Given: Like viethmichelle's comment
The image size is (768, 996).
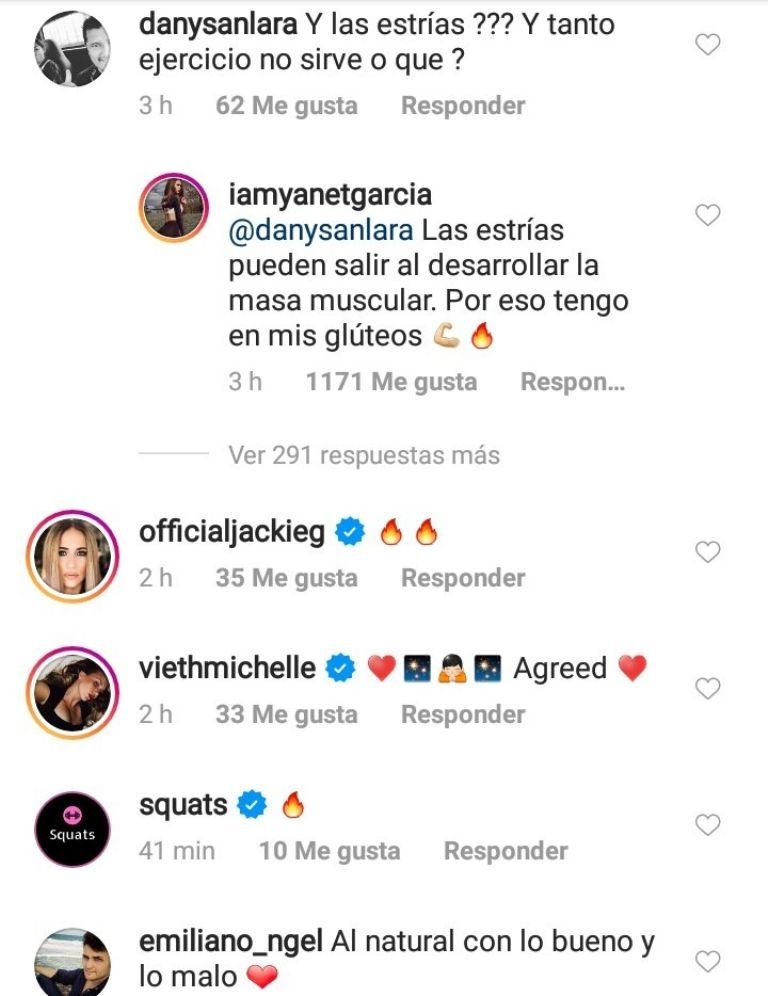Looking at the screenshot, I should coord(708,688).
